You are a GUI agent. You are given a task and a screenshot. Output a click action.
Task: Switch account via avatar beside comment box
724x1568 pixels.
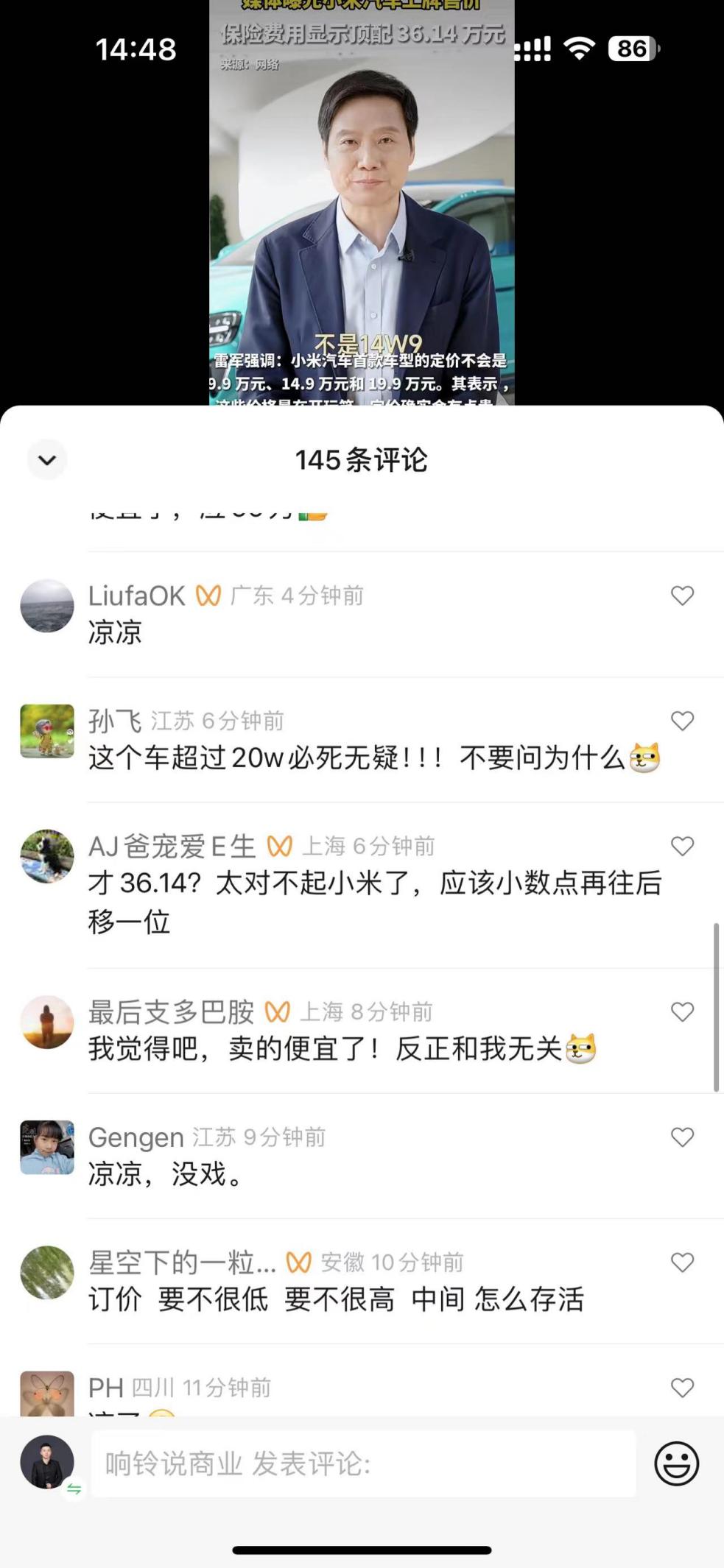point(47,1462)
